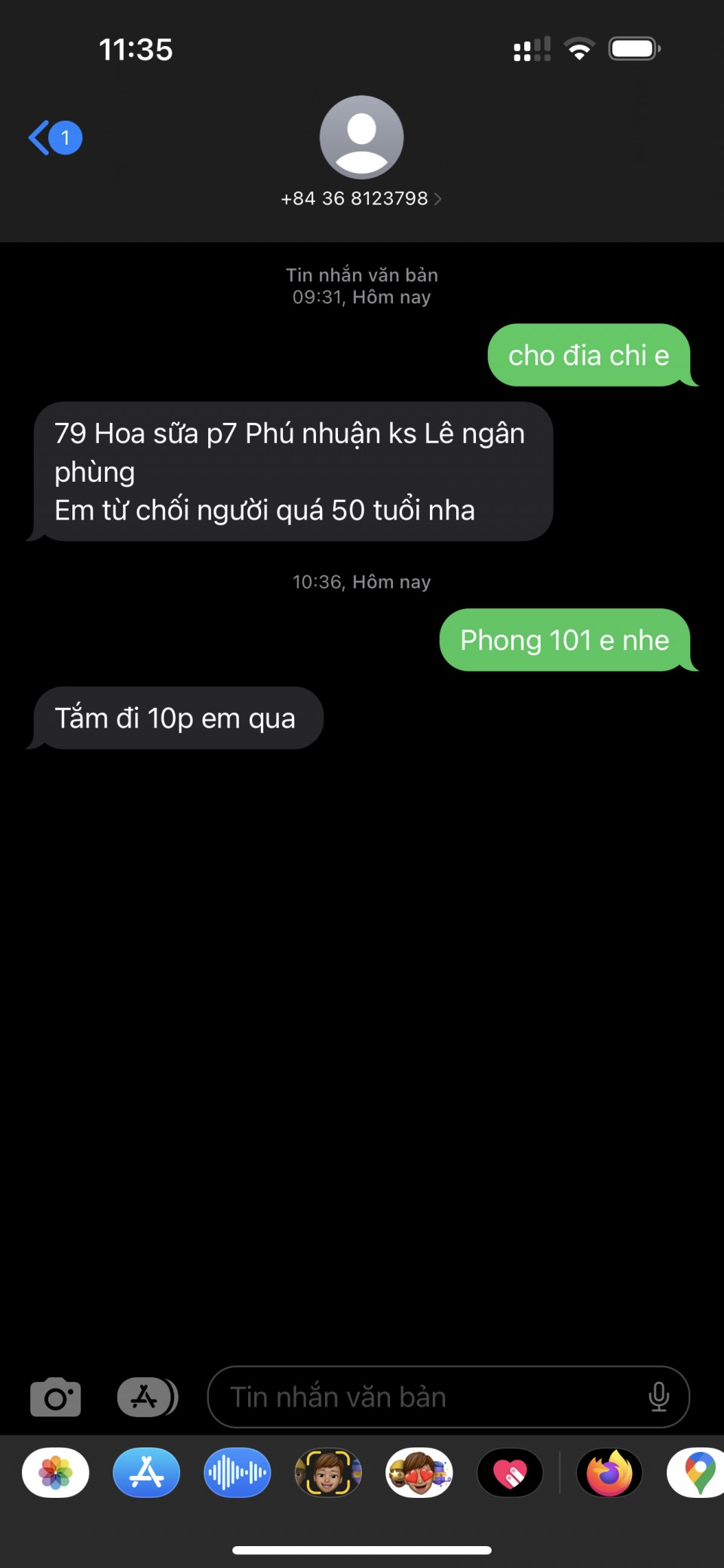Viewport: 724px width, 1568px height.
Task: Toggle the App Store apps drawer
Action: click(146, 1398)
